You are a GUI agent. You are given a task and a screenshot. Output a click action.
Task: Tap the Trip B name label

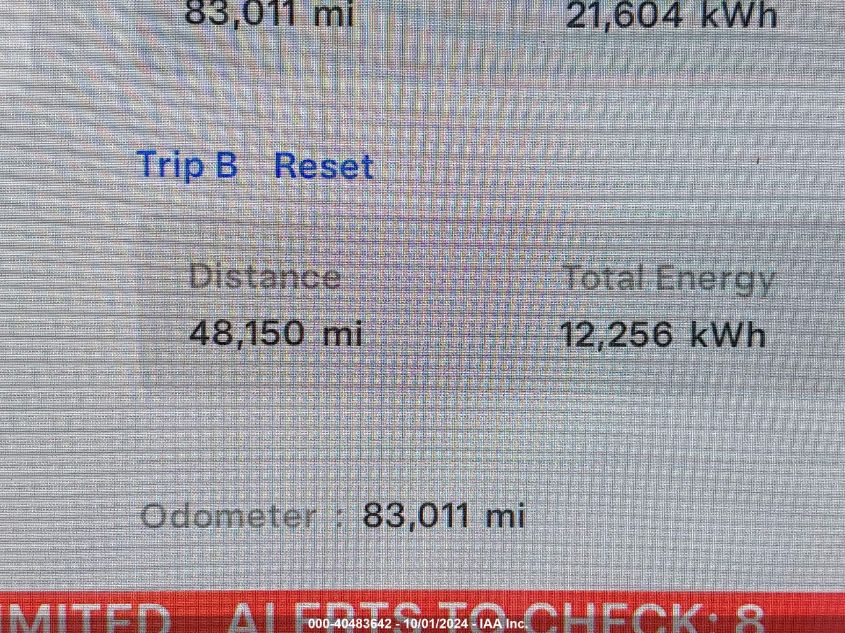187,164
